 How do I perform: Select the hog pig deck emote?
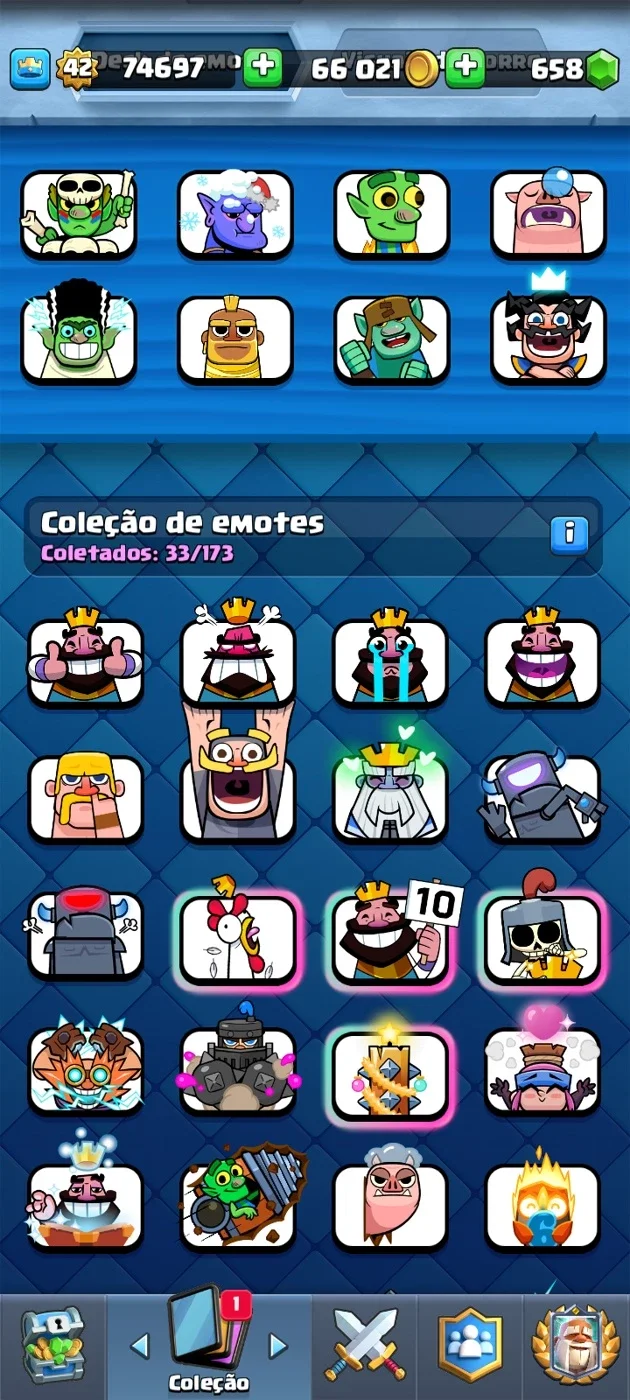pos(548,211)
